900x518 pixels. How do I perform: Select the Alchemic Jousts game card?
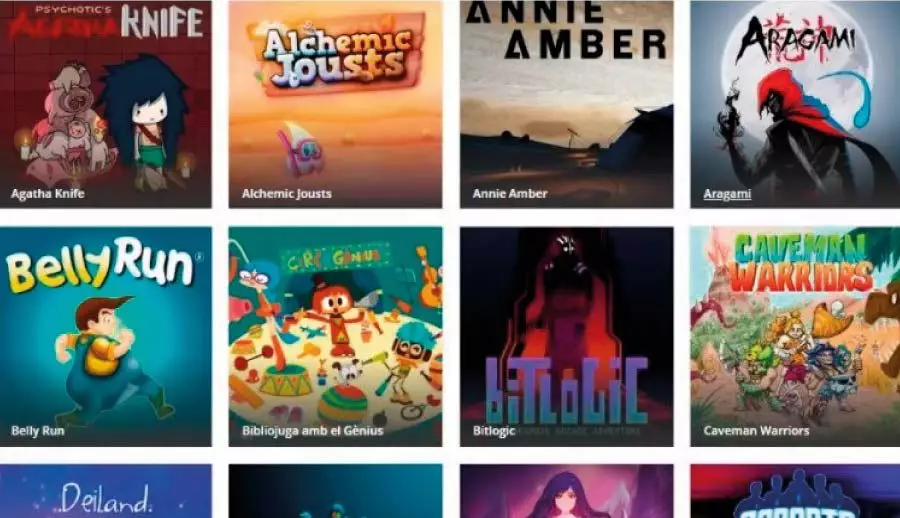point(335,104)
